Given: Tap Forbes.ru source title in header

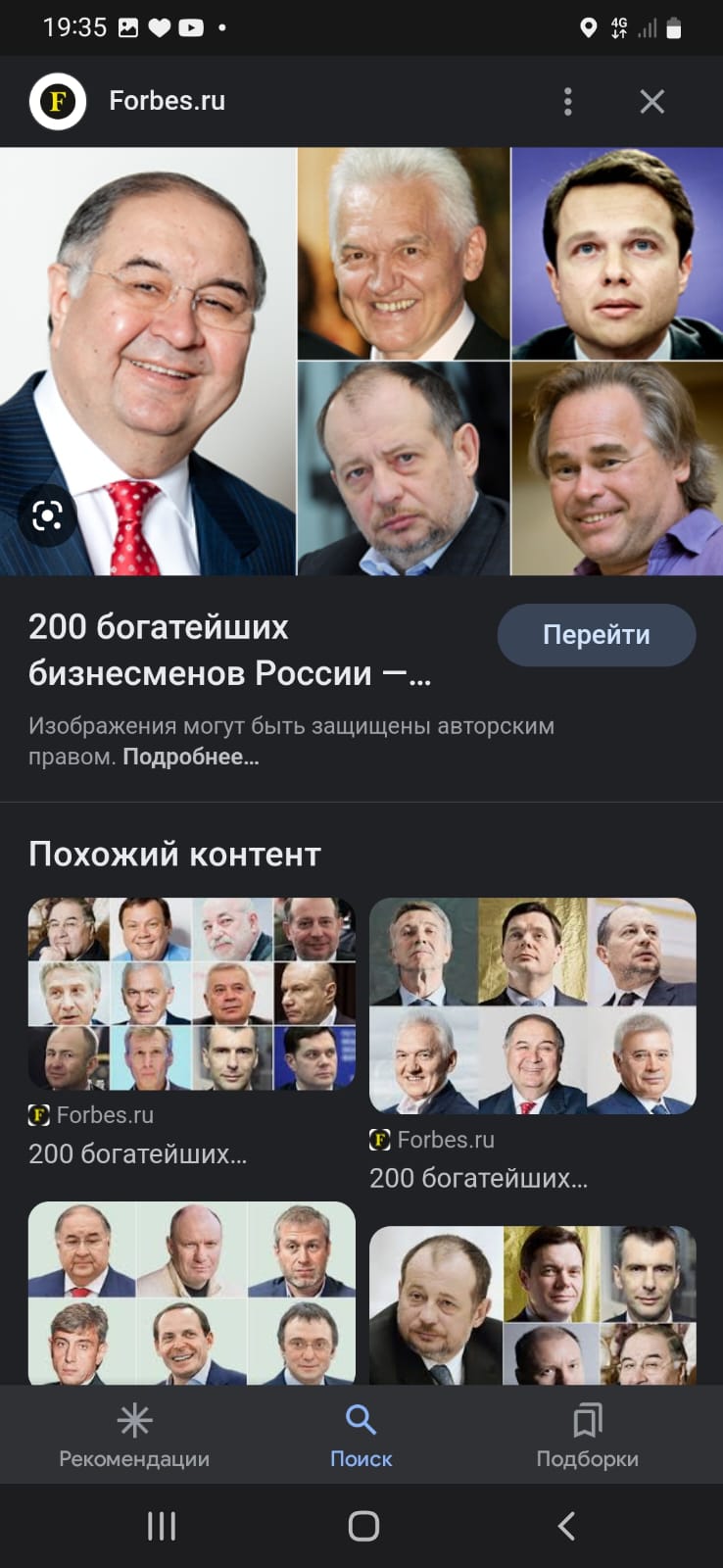Looking at the screenshot, I should (168, 101).
